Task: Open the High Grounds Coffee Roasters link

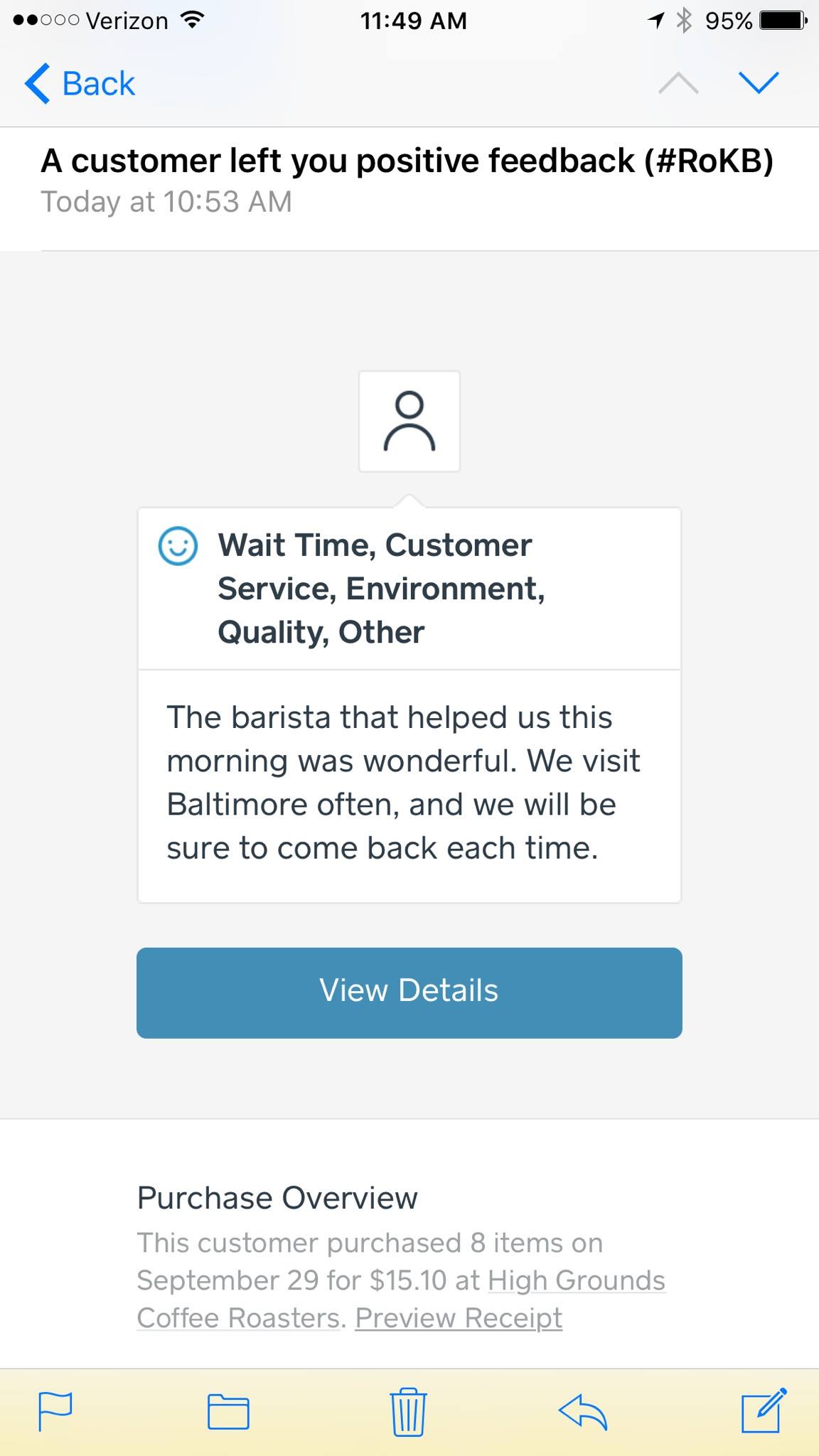Action: click(402, 1299)
